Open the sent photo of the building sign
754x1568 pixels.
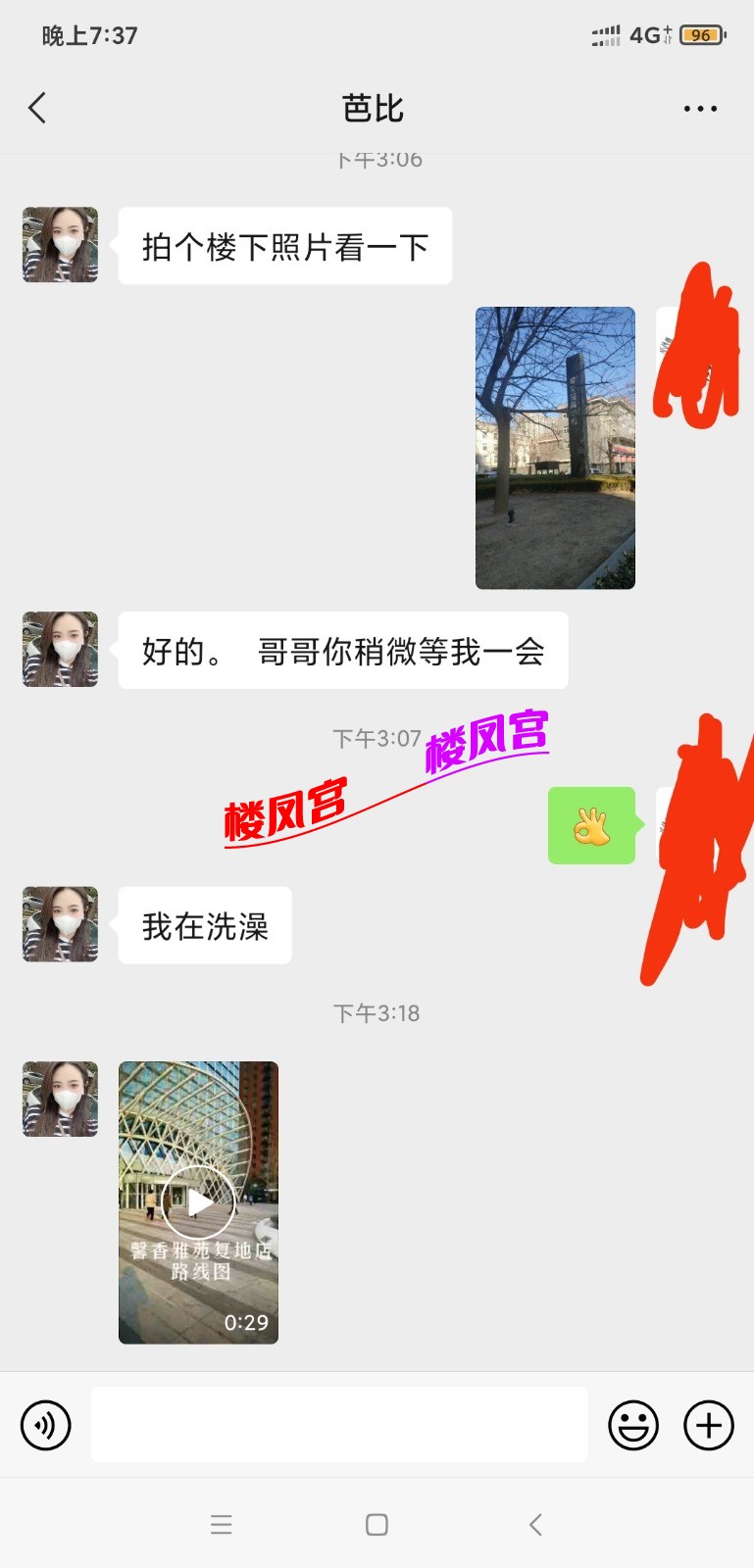(x=555, y=448)
